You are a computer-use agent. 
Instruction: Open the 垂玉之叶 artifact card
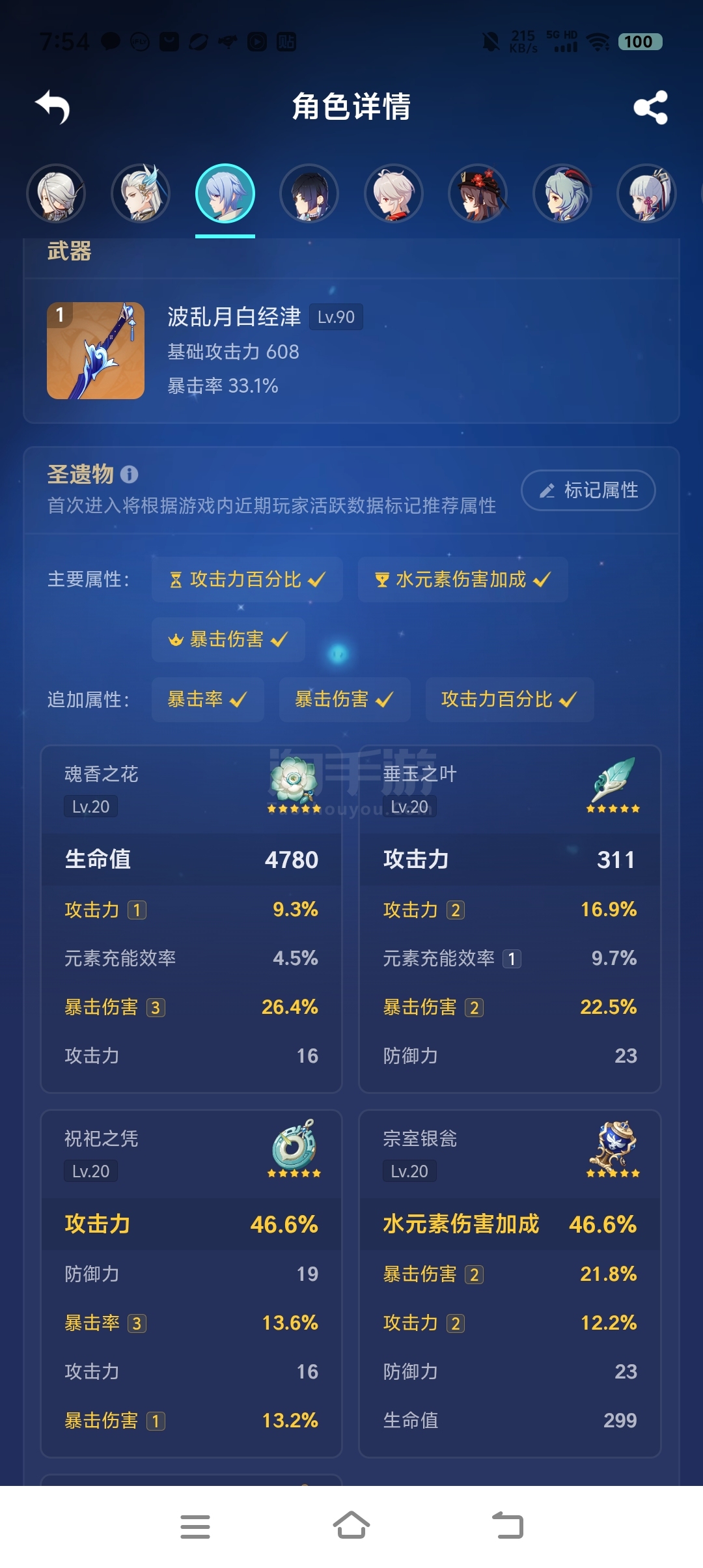coord(510,918)
